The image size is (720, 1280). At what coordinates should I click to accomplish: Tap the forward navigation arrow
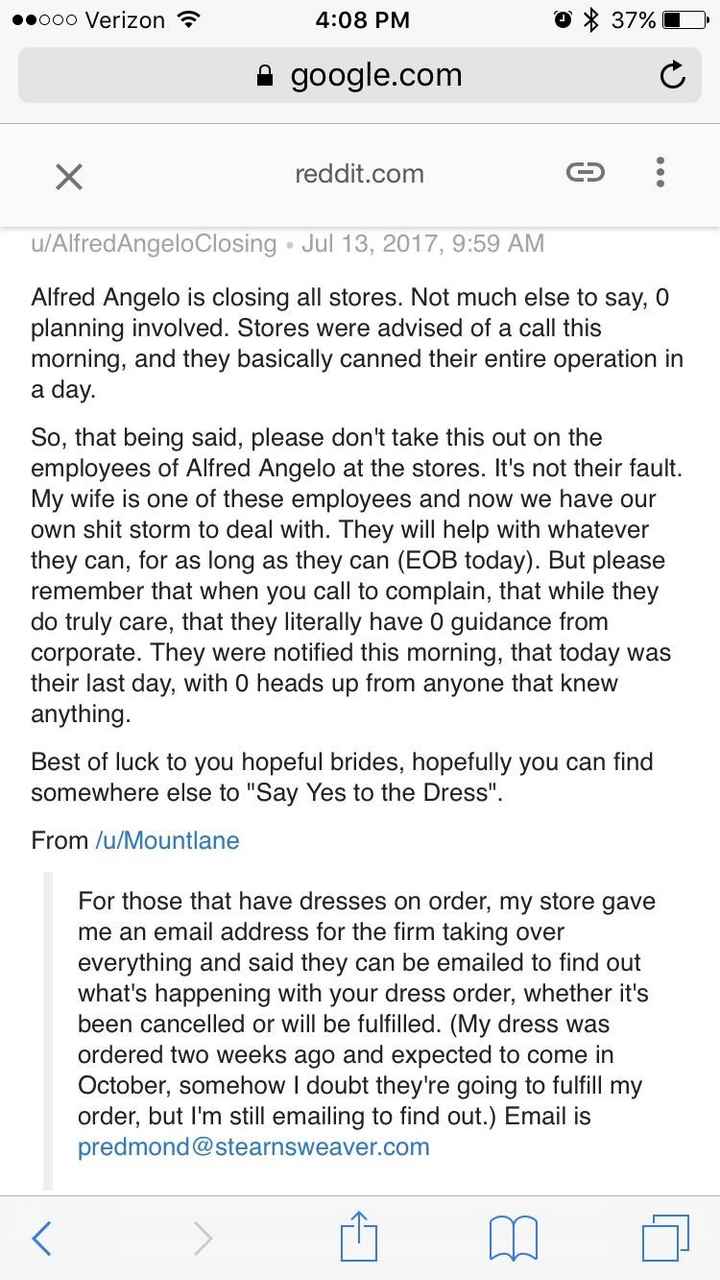pyautogui.click(x=203, y=1237)
